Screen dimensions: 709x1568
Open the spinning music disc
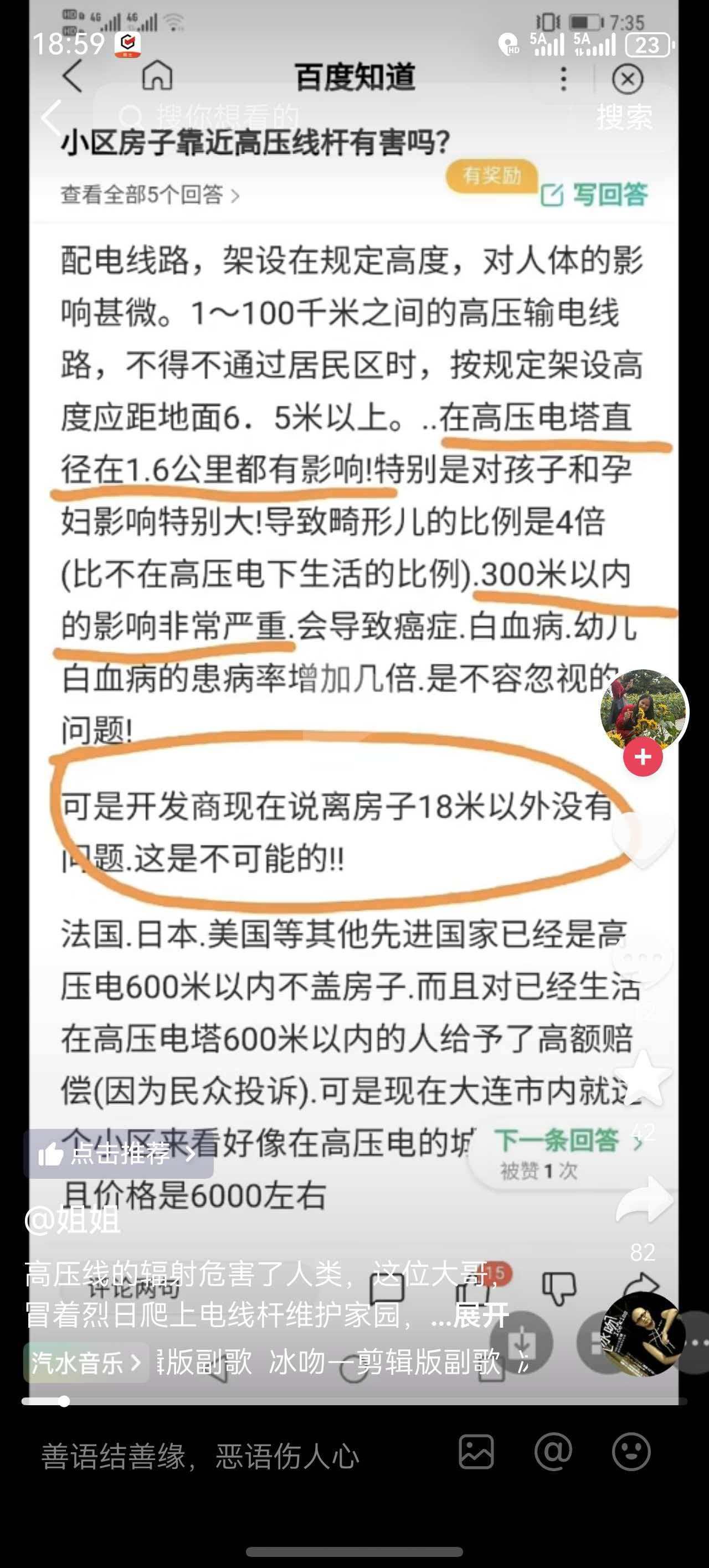click(643, 1334)
